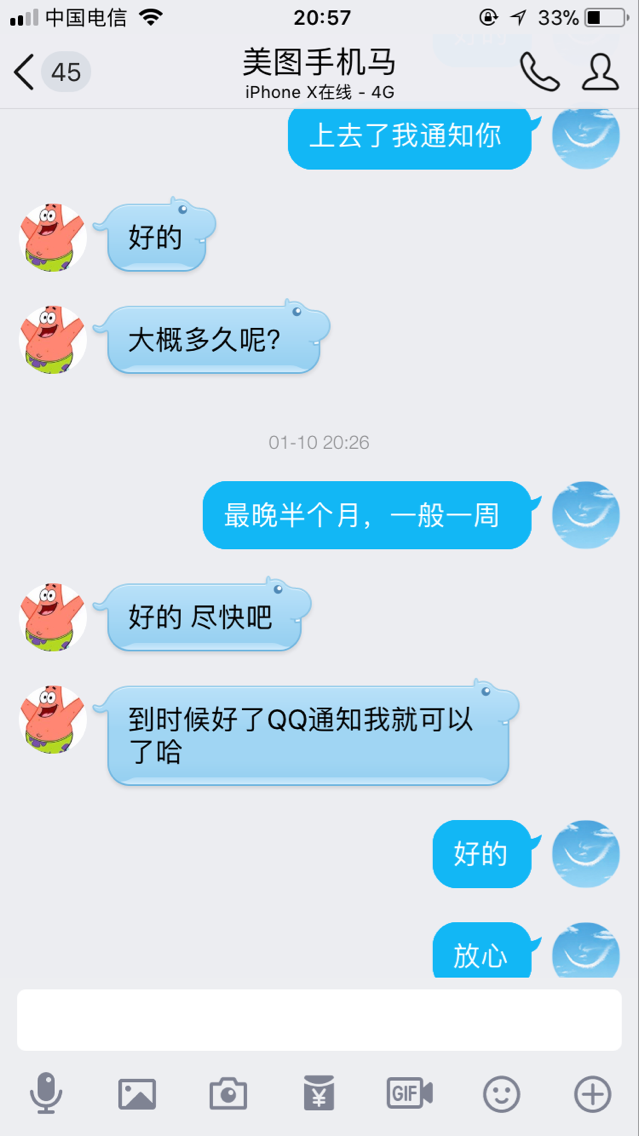This screenshot has width=639, height=1136.
Task: Tap the message input field
Action: pyautogui.click(x=319, y=1020)
